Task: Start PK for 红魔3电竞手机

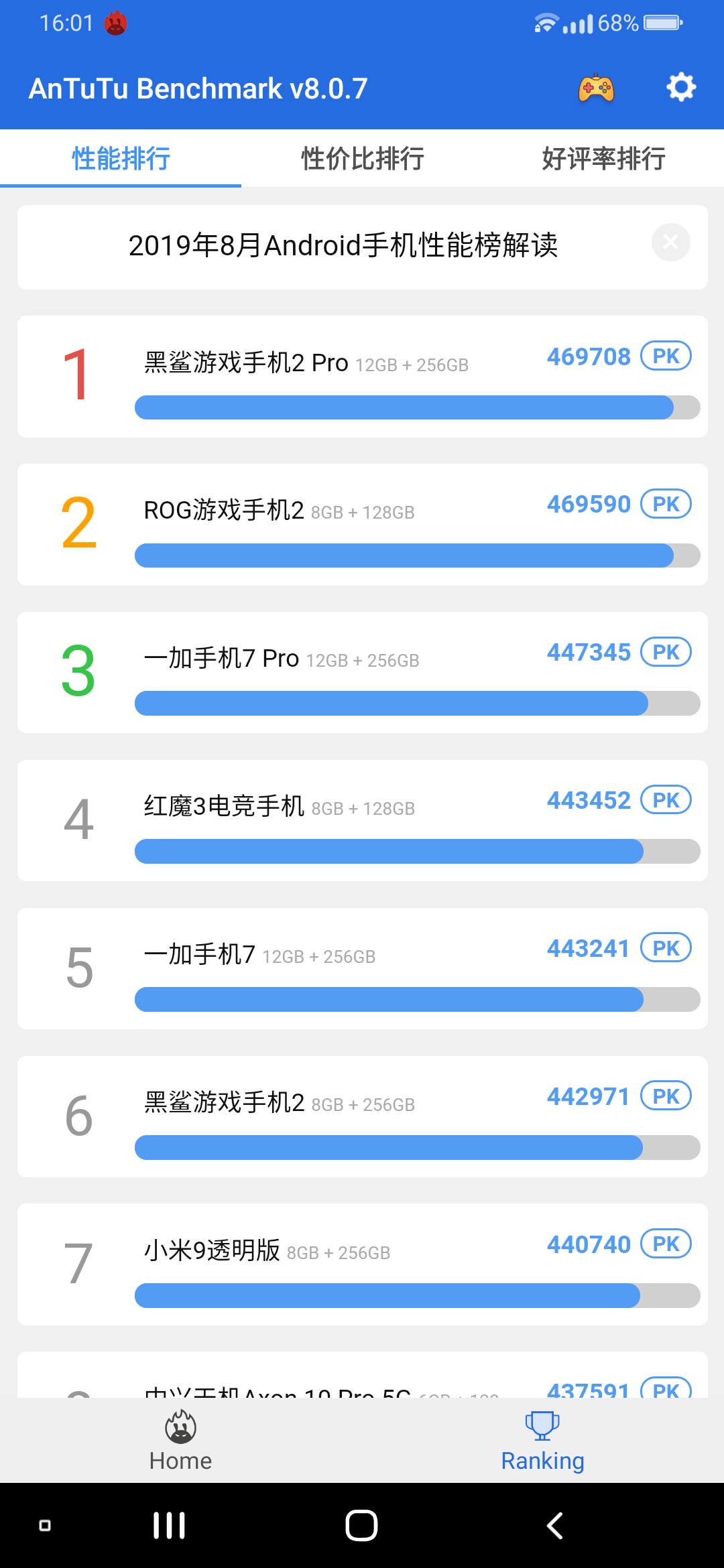Action: (x=666, y=800)
